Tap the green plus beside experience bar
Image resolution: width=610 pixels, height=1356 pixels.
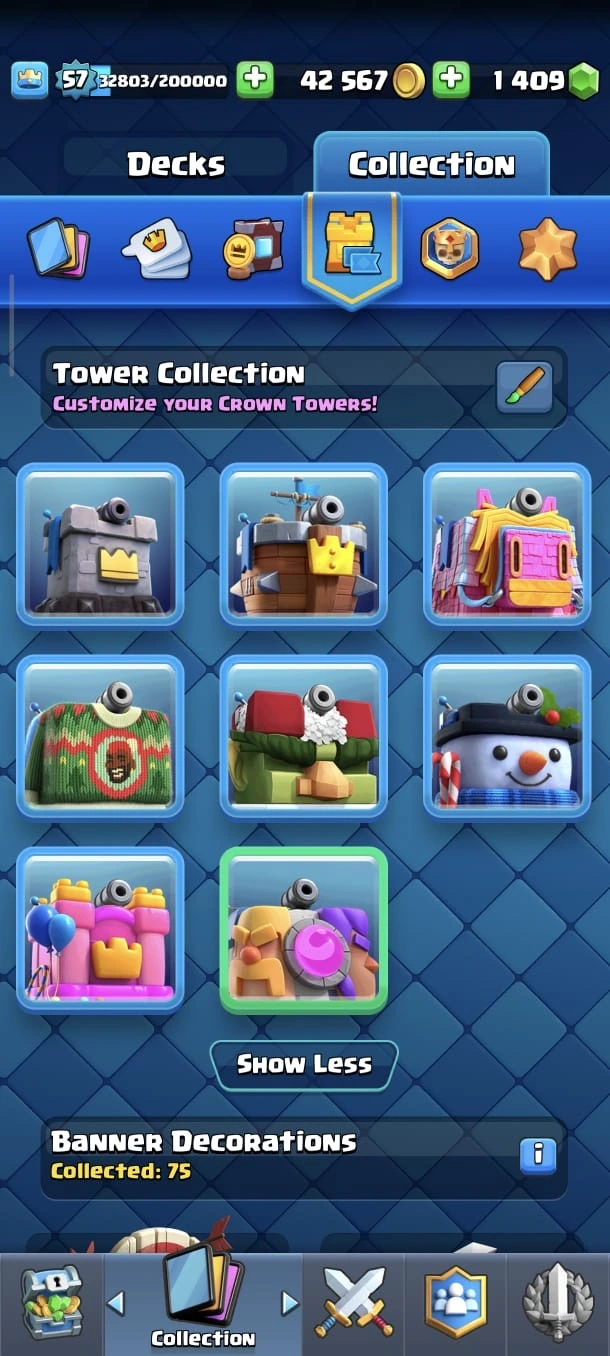point(255,80)
